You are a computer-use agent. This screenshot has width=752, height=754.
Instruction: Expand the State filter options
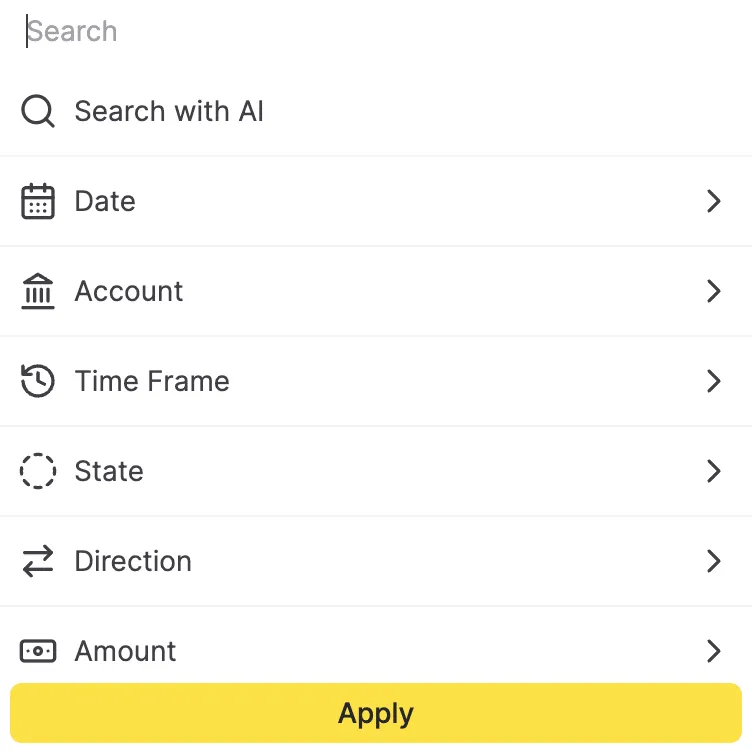[x=375, y=471]
